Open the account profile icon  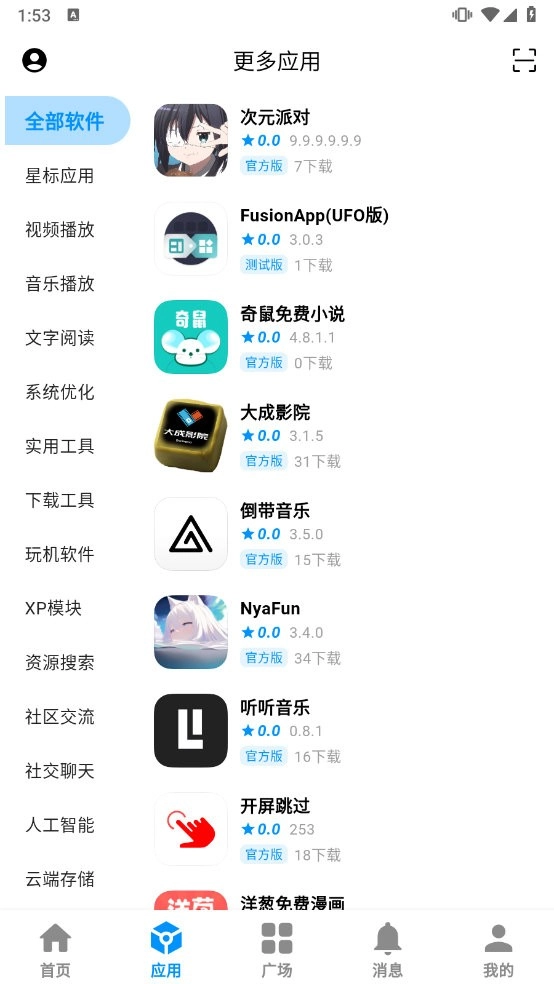pos(35,61)
